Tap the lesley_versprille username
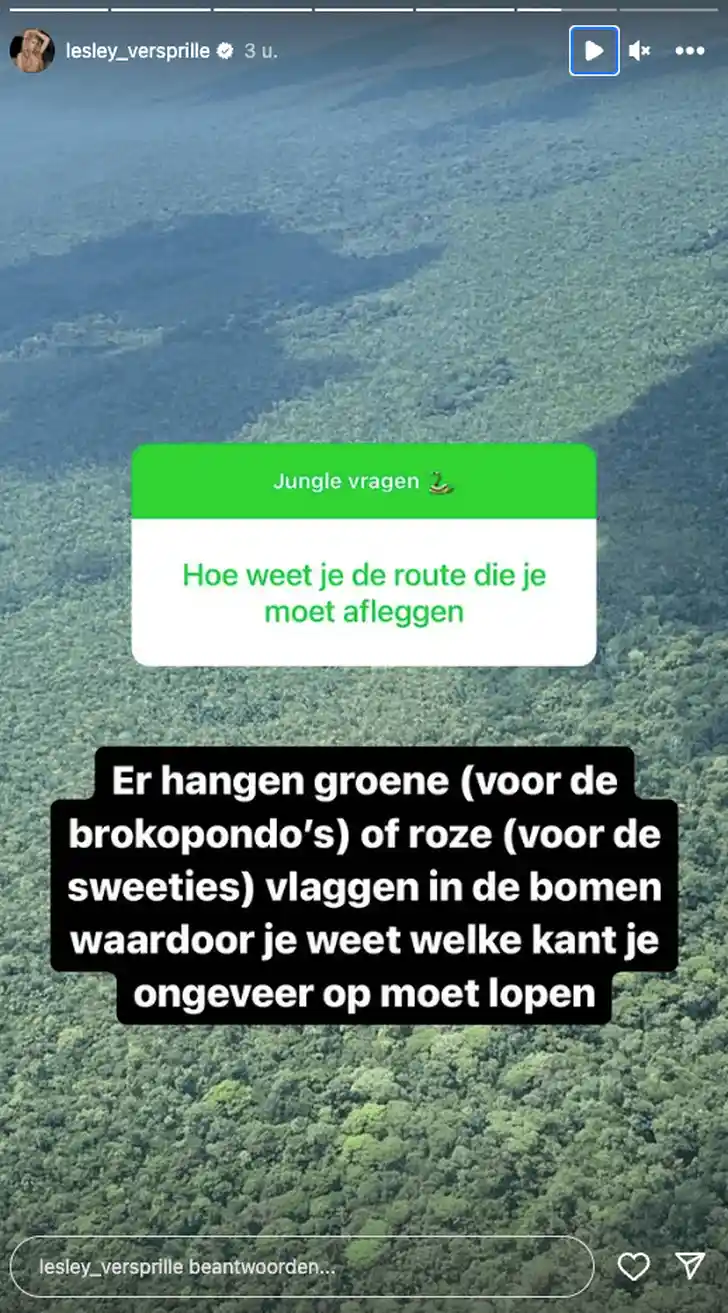This screenshot has width=728, height=1313. click(137, 51)
